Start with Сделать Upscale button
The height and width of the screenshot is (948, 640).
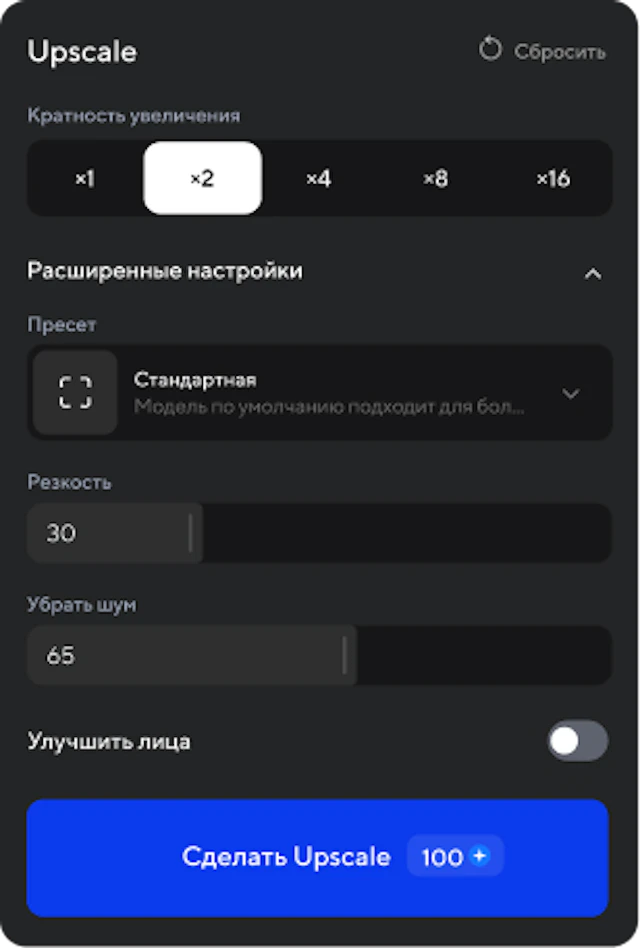click(x=318, y=857)
